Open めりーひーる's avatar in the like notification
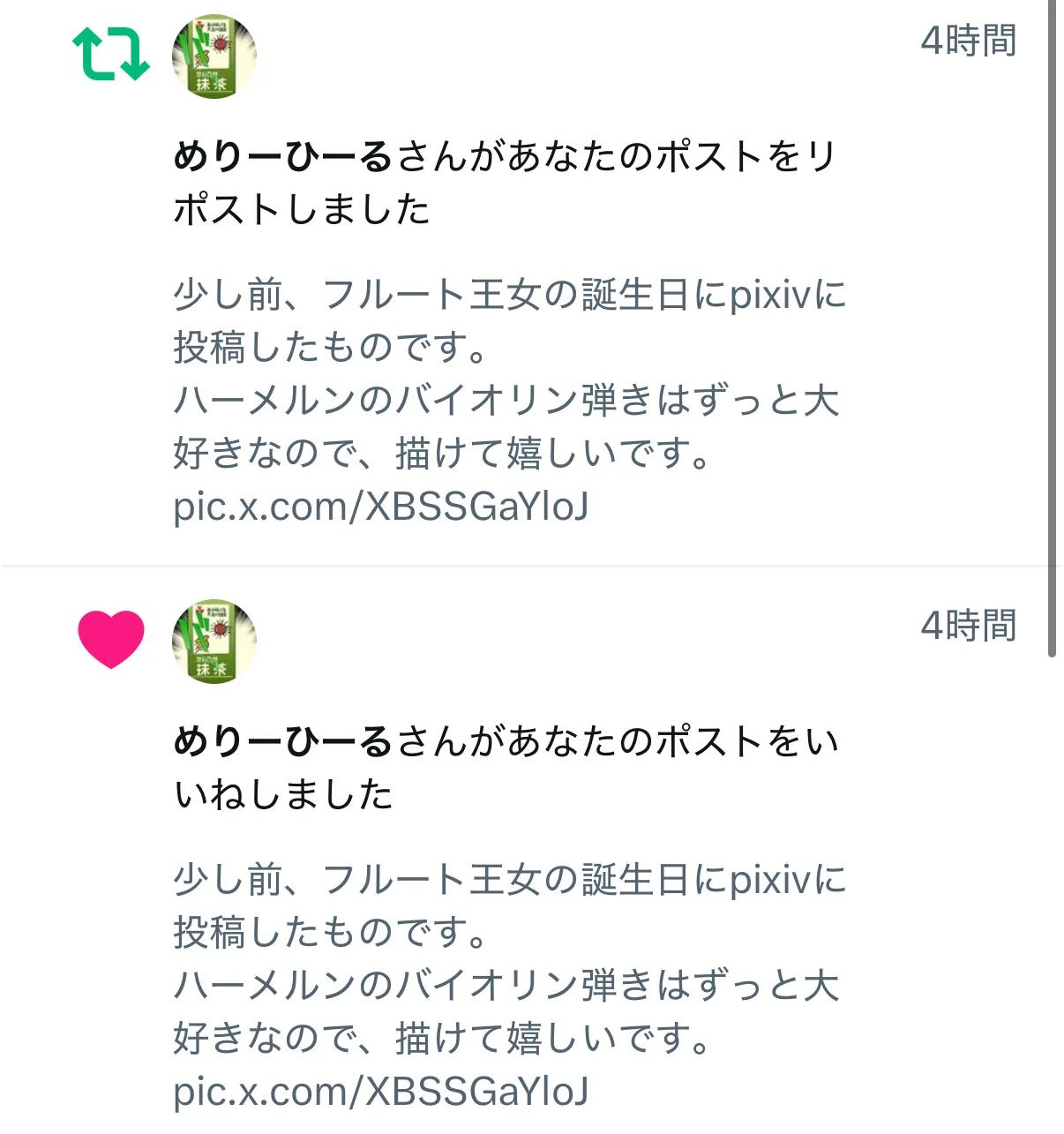Image resolution: width=1064 pixels, height=1134 pixels. point(214,642)
